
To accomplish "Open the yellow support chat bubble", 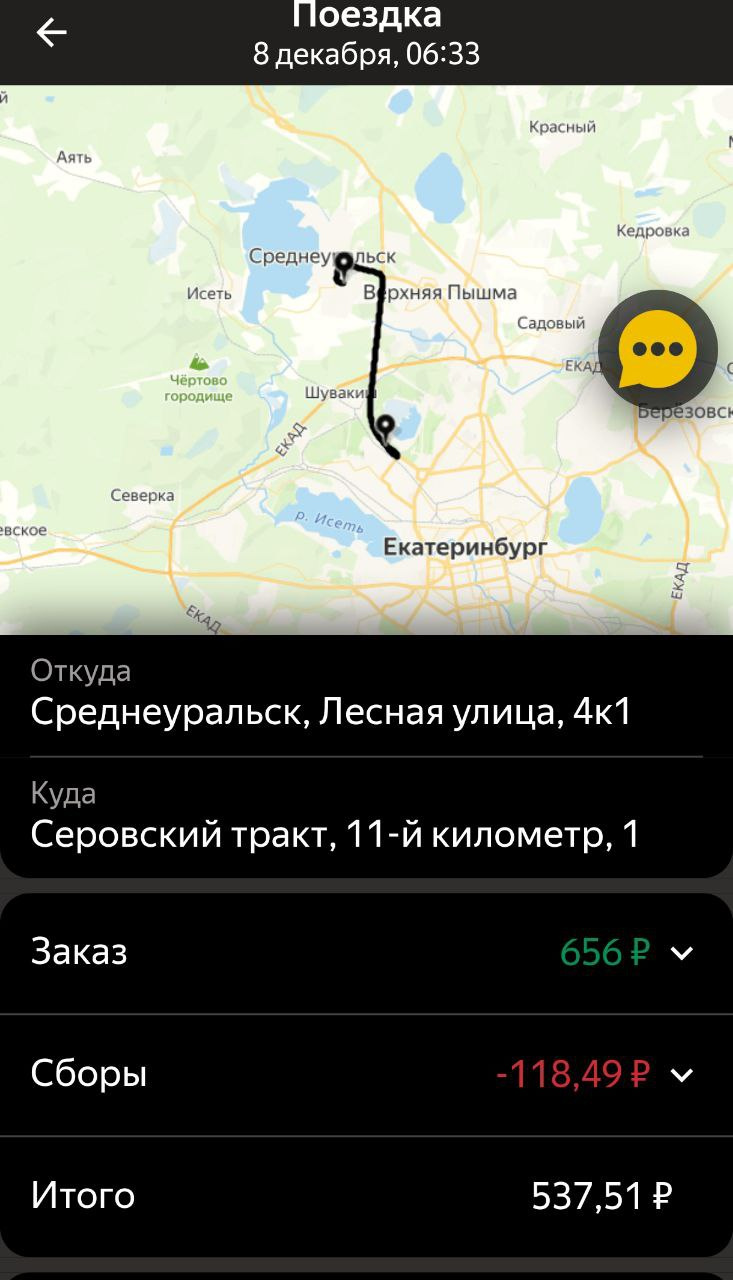I will [657, 350].
